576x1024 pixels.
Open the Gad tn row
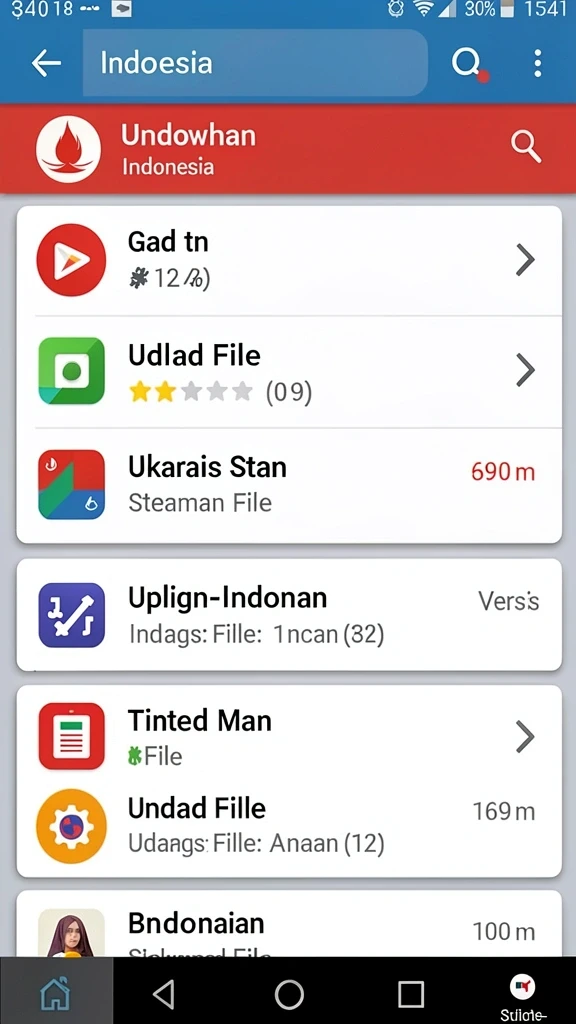pyautogui.click(x=289, y=261)
